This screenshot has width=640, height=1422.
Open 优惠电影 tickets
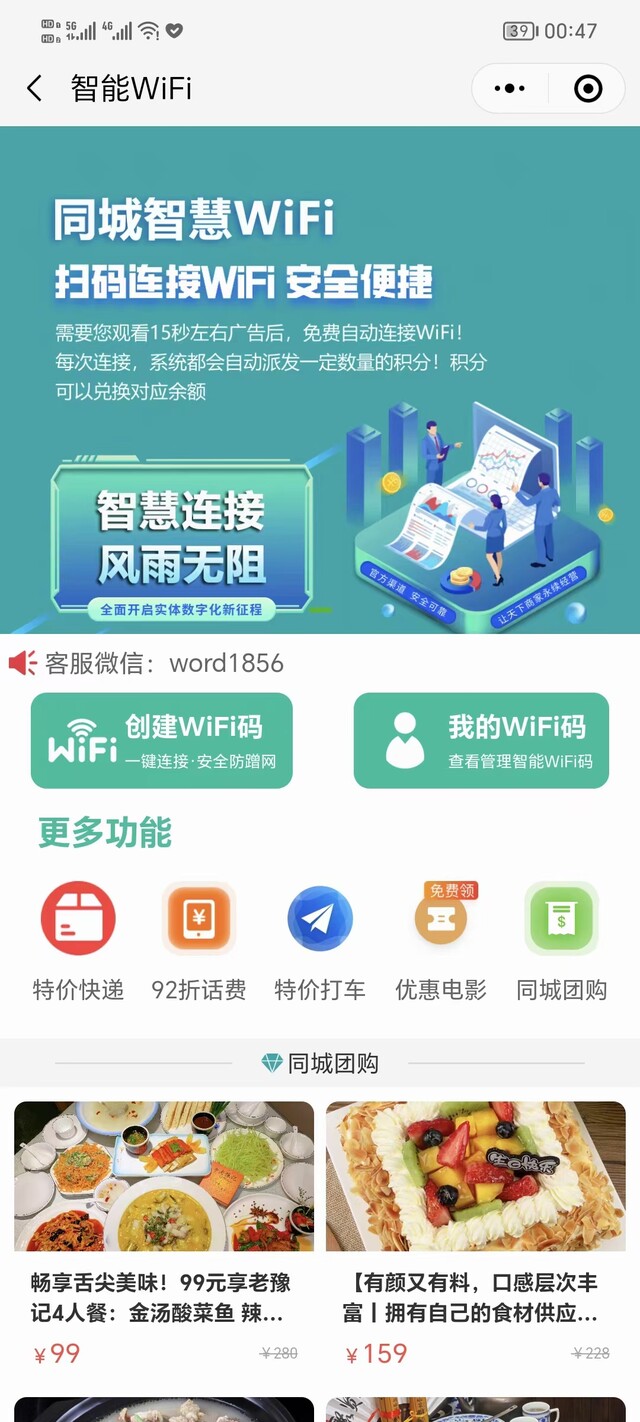click(441, 918)
